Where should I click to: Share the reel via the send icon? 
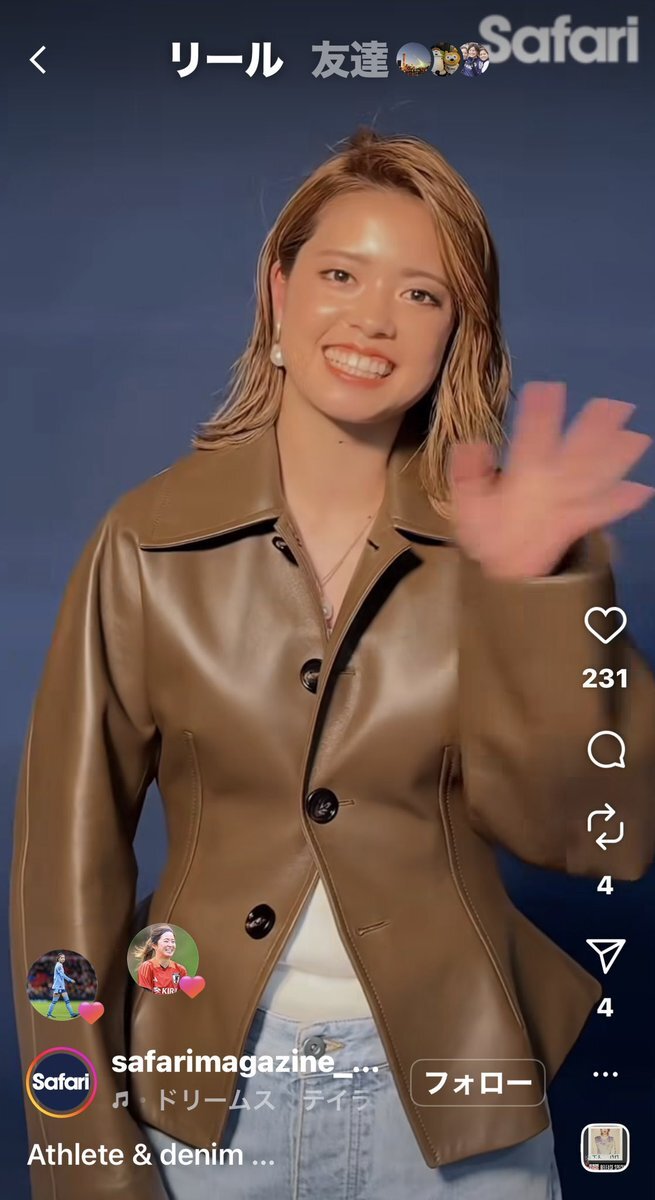(605, 957)
